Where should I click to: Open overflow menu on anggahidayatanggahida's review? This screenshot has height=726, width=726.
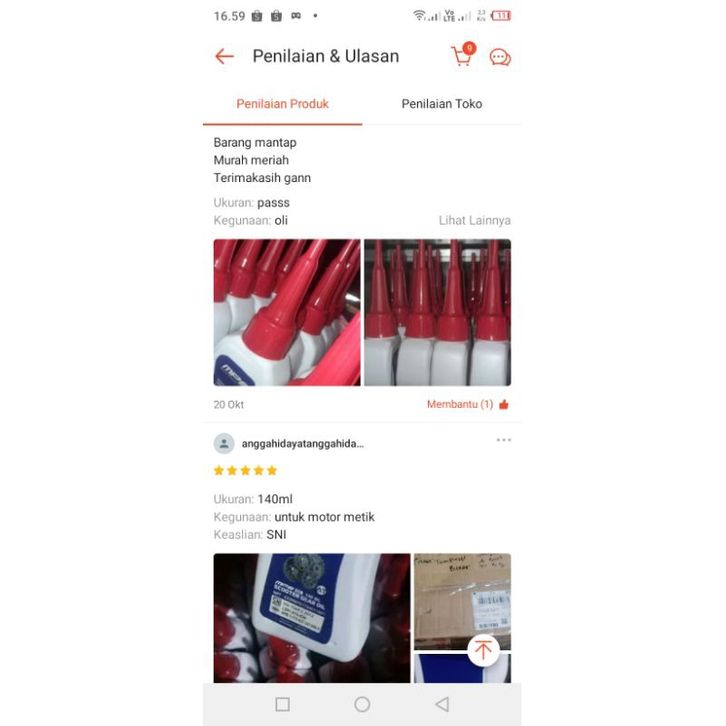tap(503, 440)
